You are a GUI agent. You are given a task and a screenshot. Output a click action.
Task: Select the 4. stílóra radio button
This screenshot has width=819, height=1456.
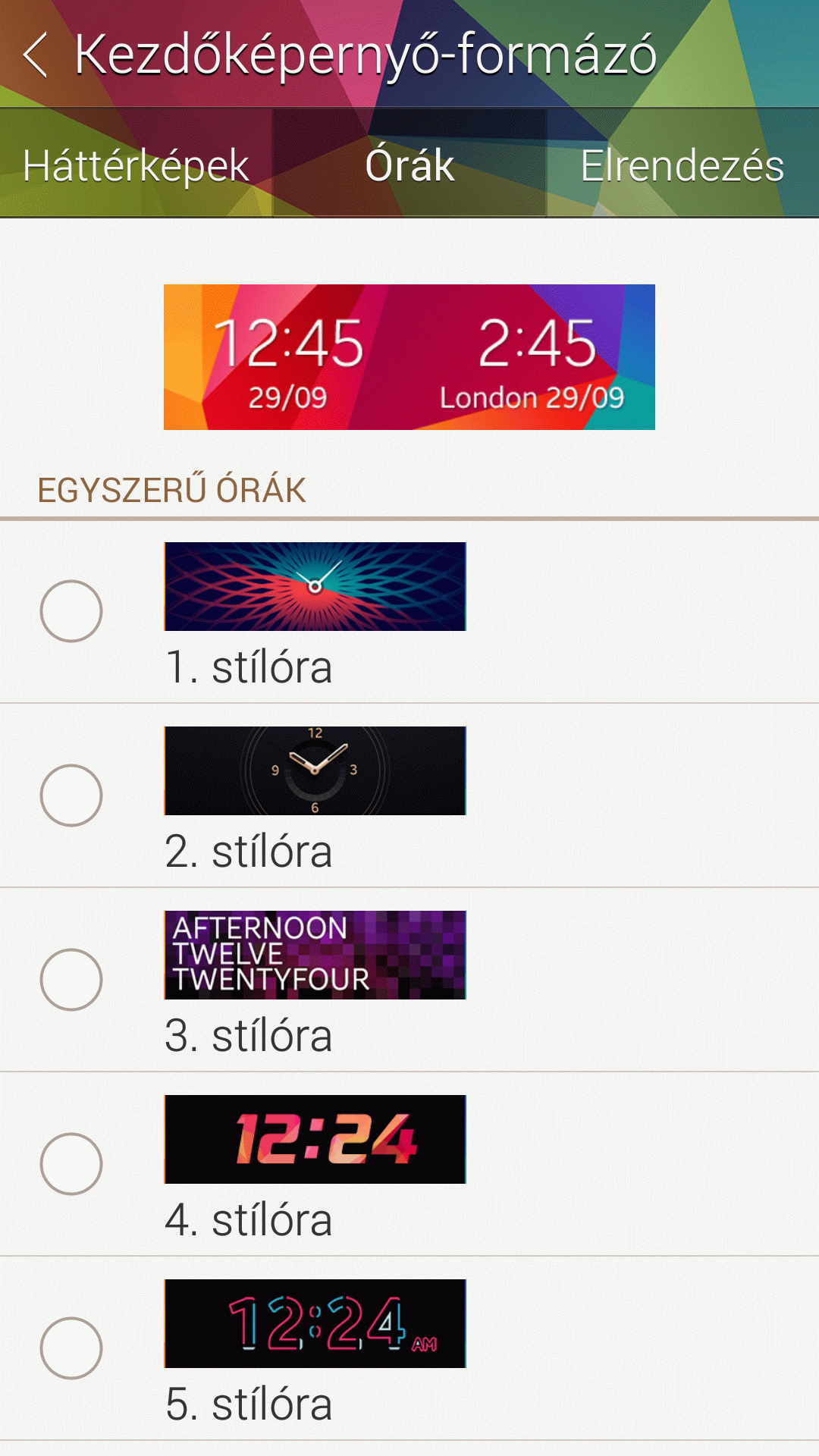71,1164
